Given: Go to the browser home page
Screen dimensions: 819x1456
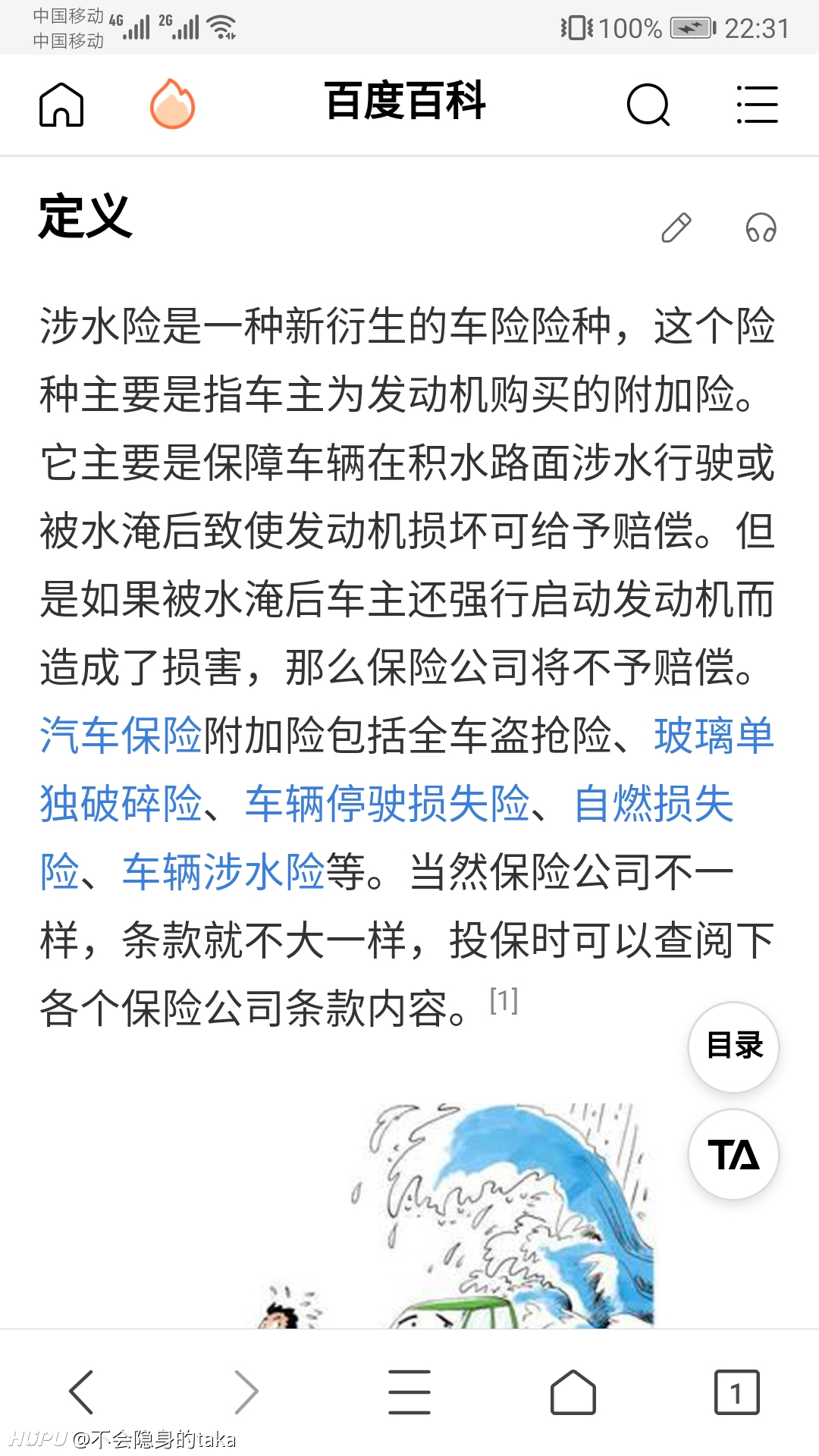Looking at the screenshot, I should point(573,1392).
